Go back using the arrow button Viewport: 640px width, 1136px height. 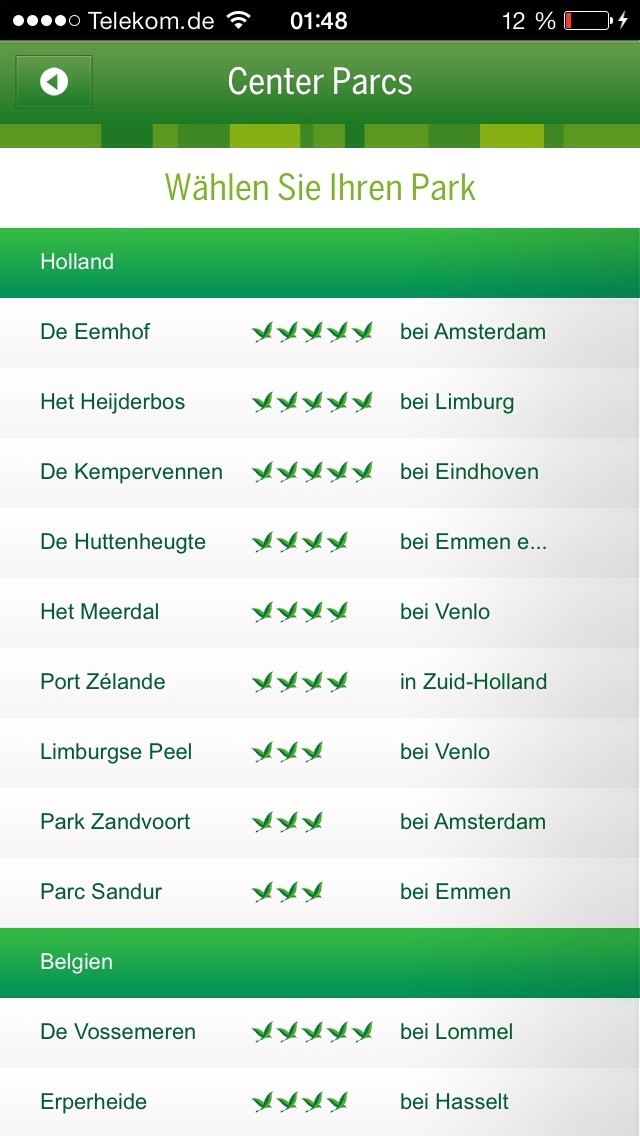(x=54, y=82)
